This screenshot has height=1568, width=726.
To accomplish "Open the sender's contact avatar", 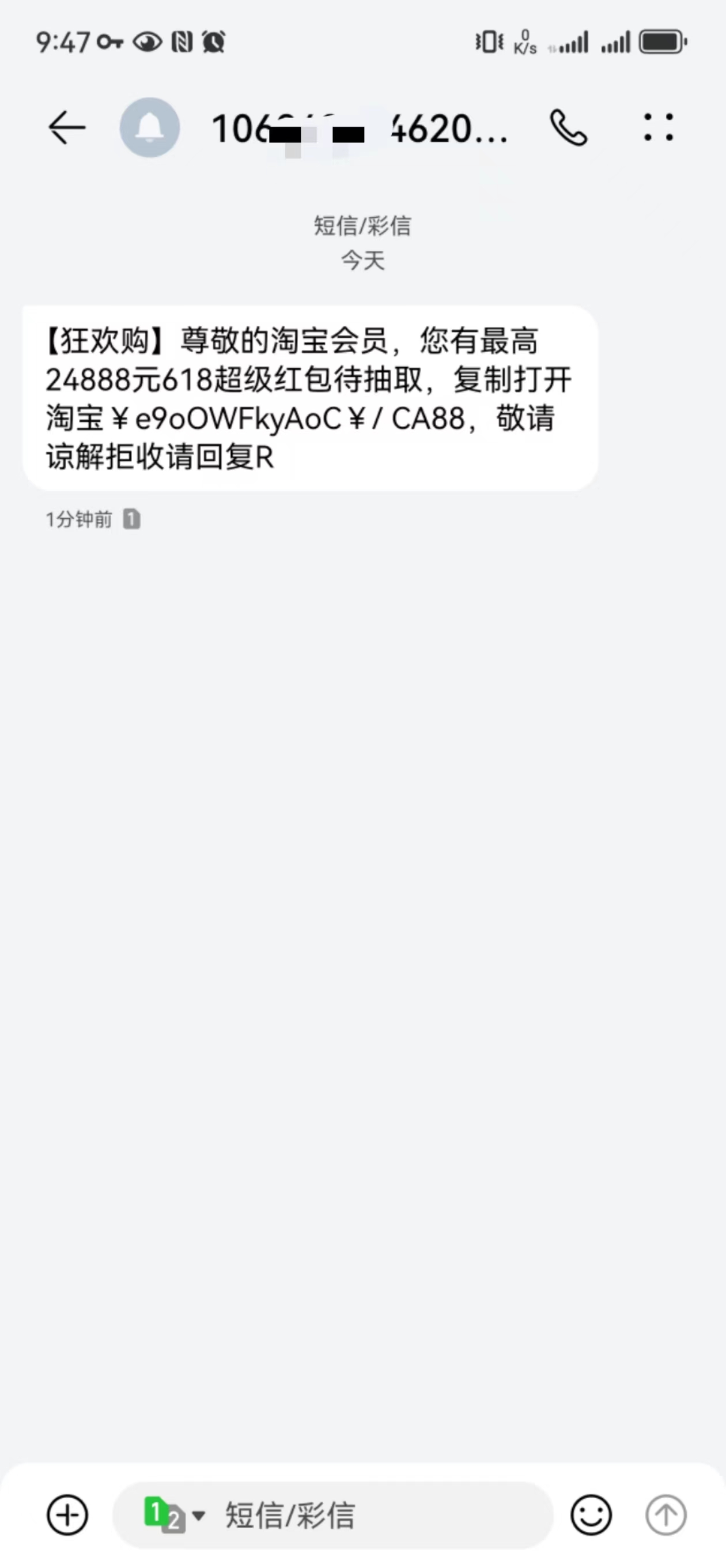I will [x=150, y=128].
